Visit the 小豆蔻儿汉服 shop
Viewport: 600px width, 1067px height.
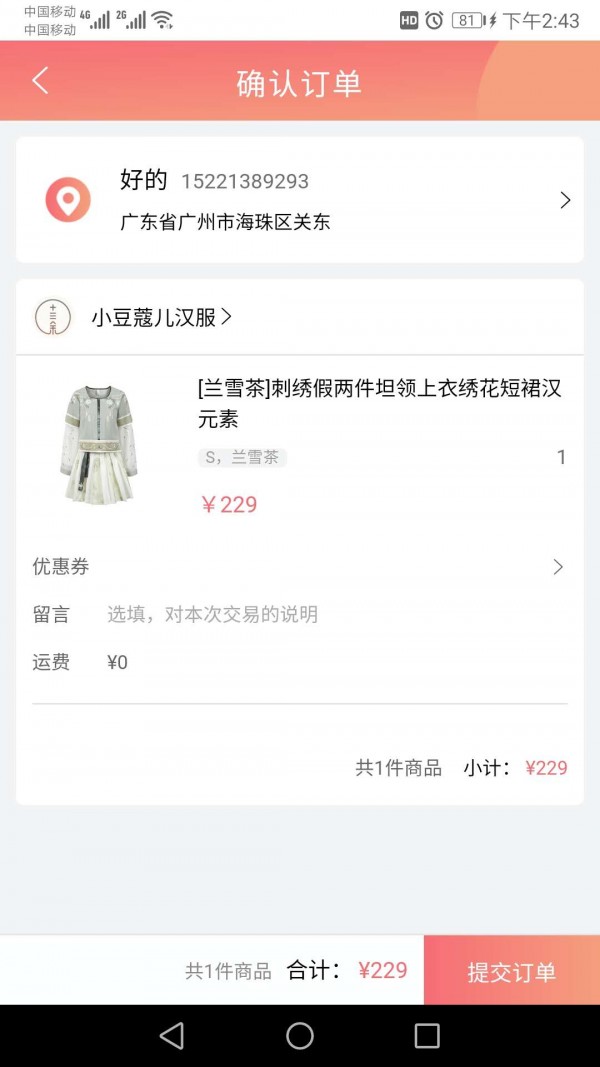tap(161, 318)
